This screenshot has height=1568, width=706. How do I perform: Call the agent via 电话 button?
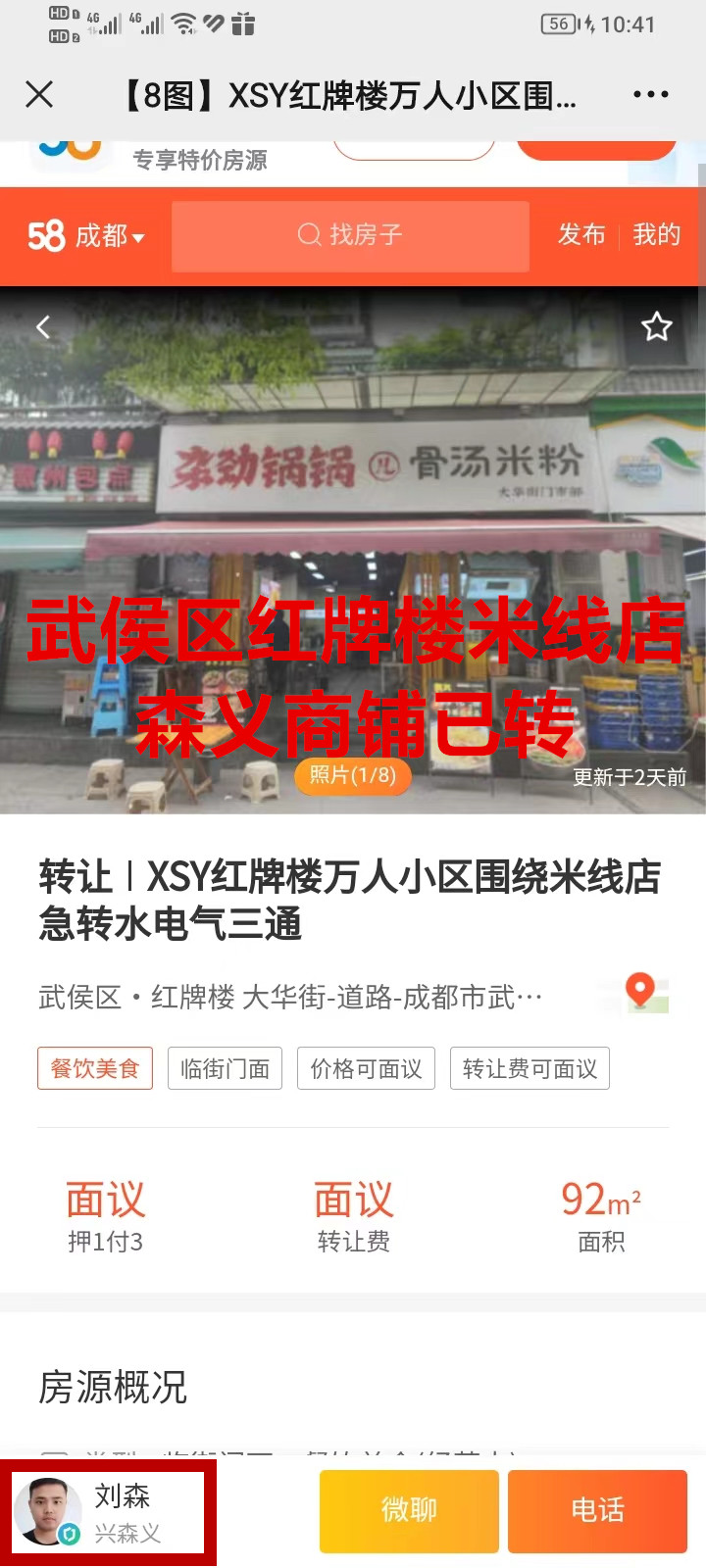coord(597,1510)
